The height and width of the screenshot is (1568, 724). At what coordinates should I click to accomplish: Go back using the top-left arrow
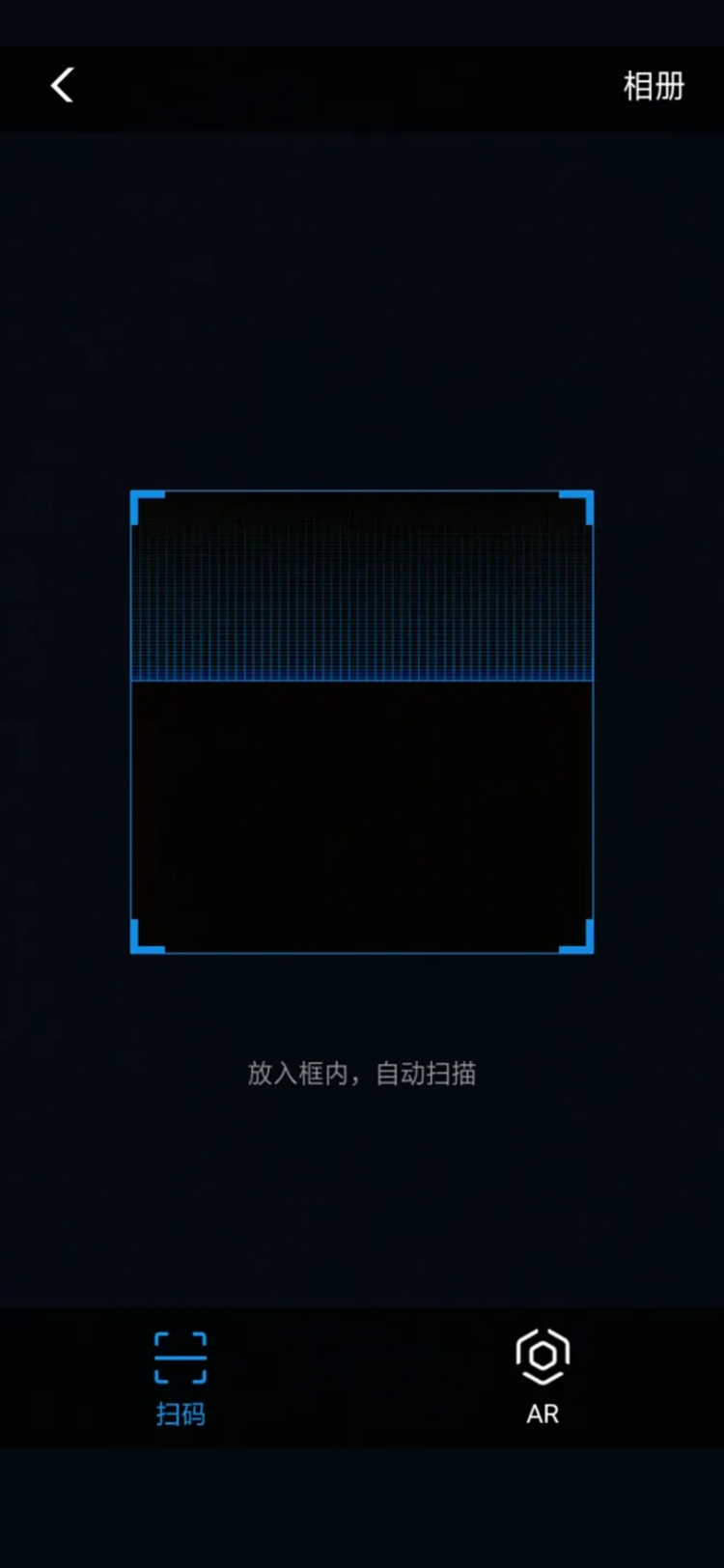click(63, 86)
